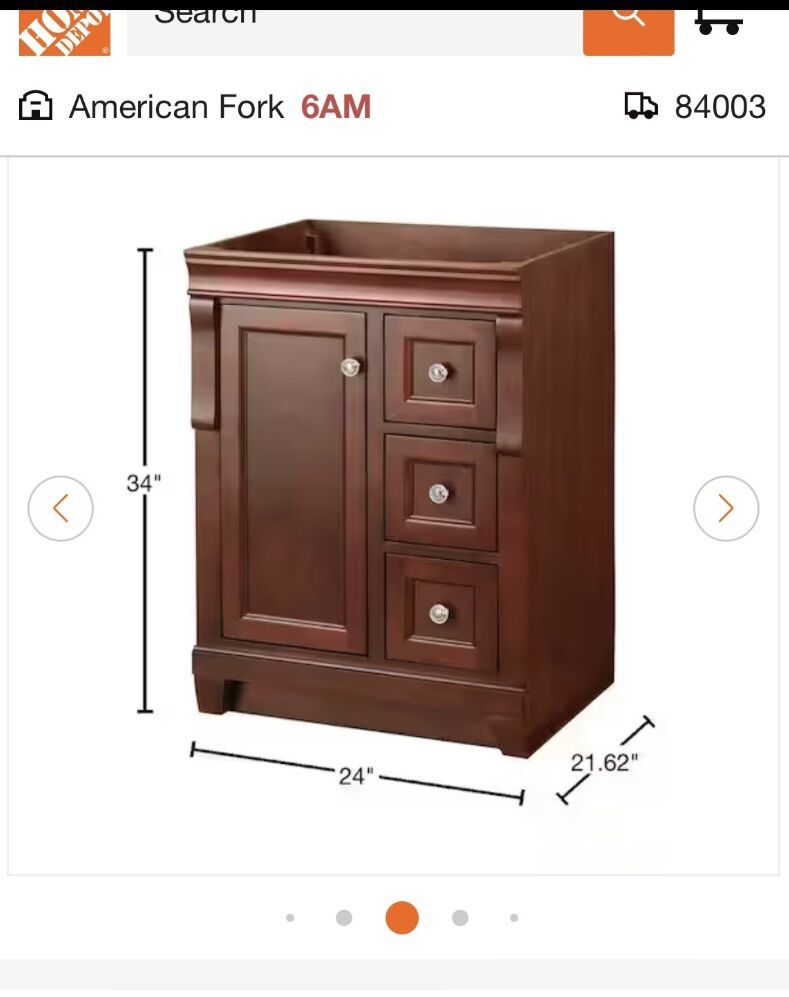Go back using the previous chevron
The width and height of the screenshot is (789, 997).
62,508
